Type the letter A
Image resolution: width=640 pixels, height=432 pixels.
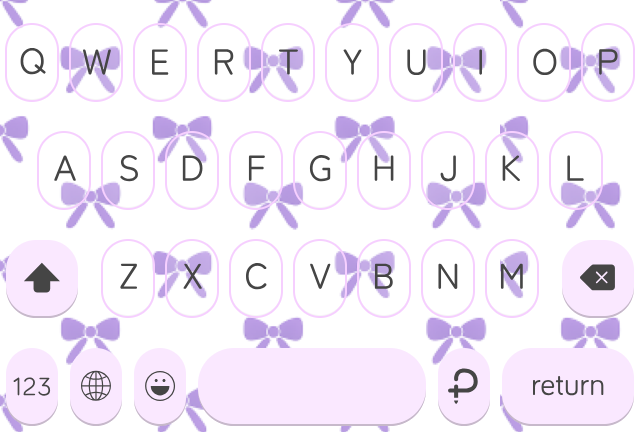pyautogui.click(x=64, y=170)
